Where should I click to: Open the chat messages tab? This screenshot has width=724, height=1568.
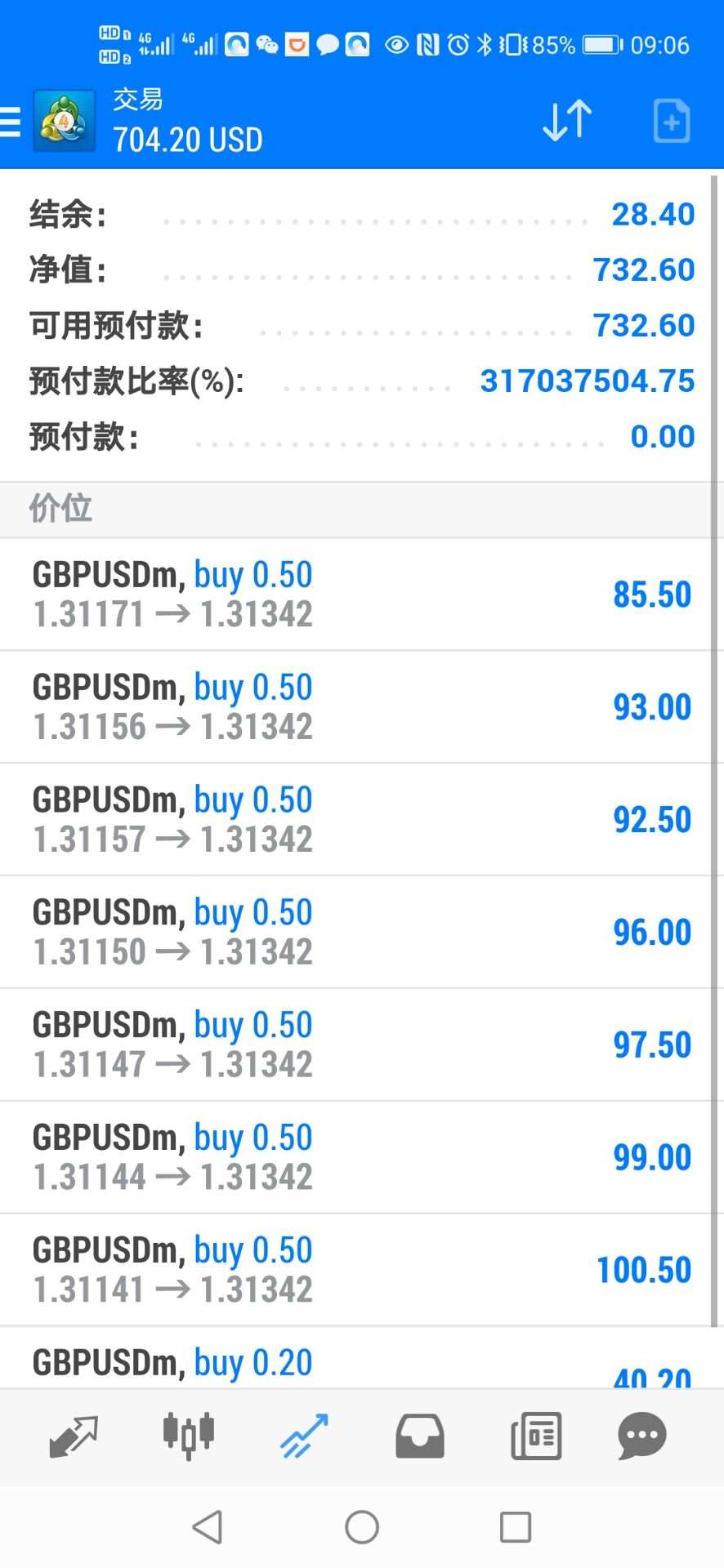tap(642, 1437)
